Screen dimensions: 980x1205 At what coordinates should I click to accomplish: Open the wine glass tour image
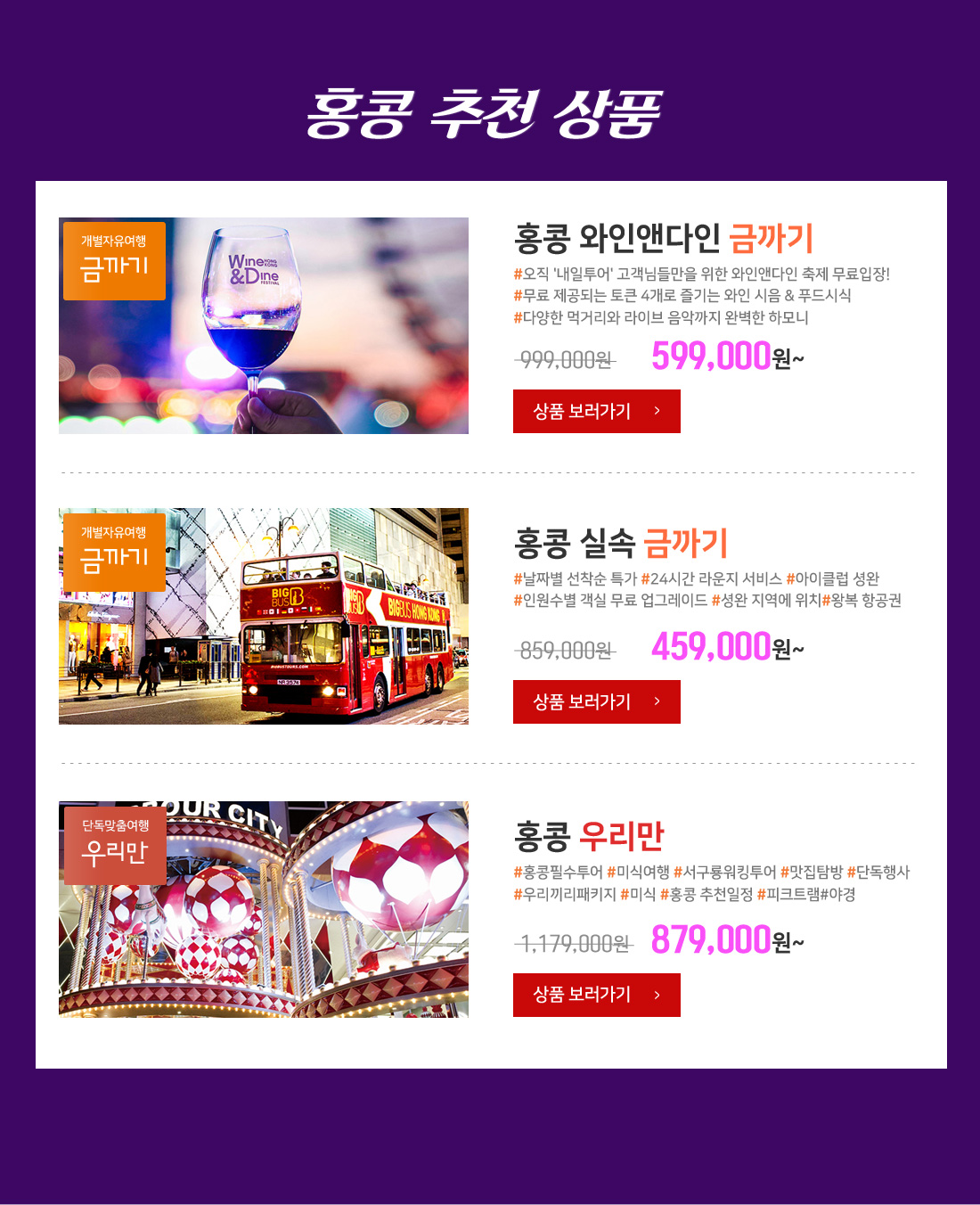264,326
